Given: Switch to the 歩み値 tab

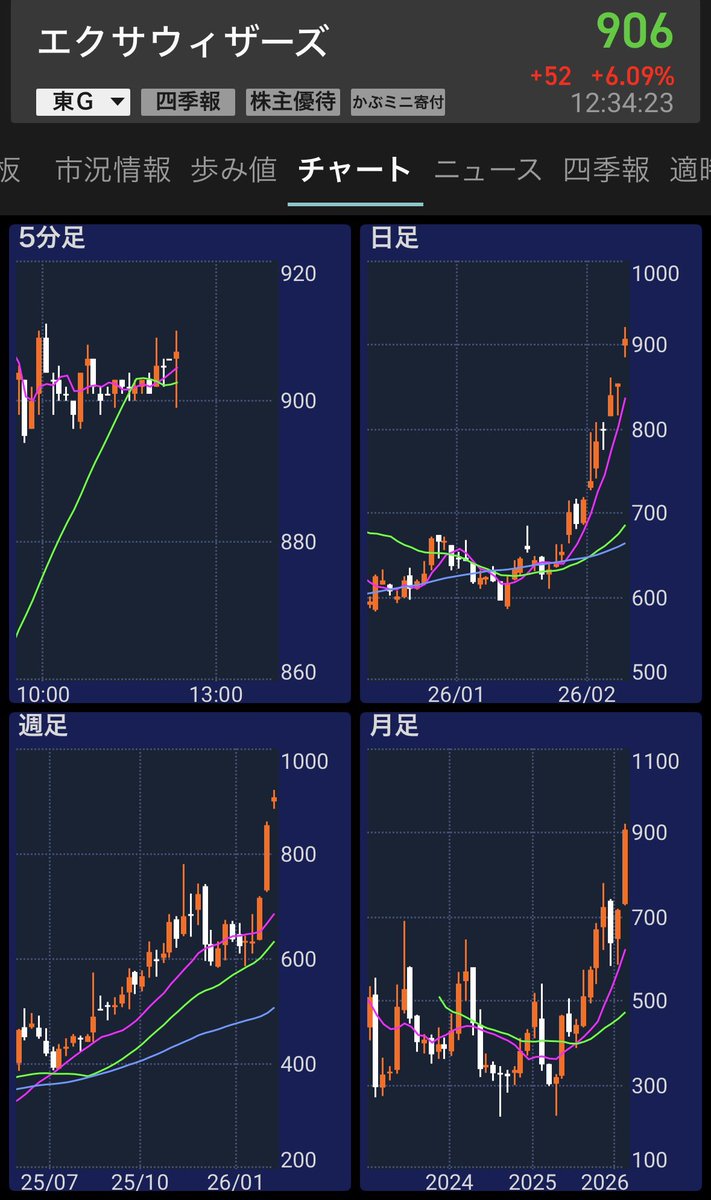Looking at the screenshot, I should click(233, 170).
